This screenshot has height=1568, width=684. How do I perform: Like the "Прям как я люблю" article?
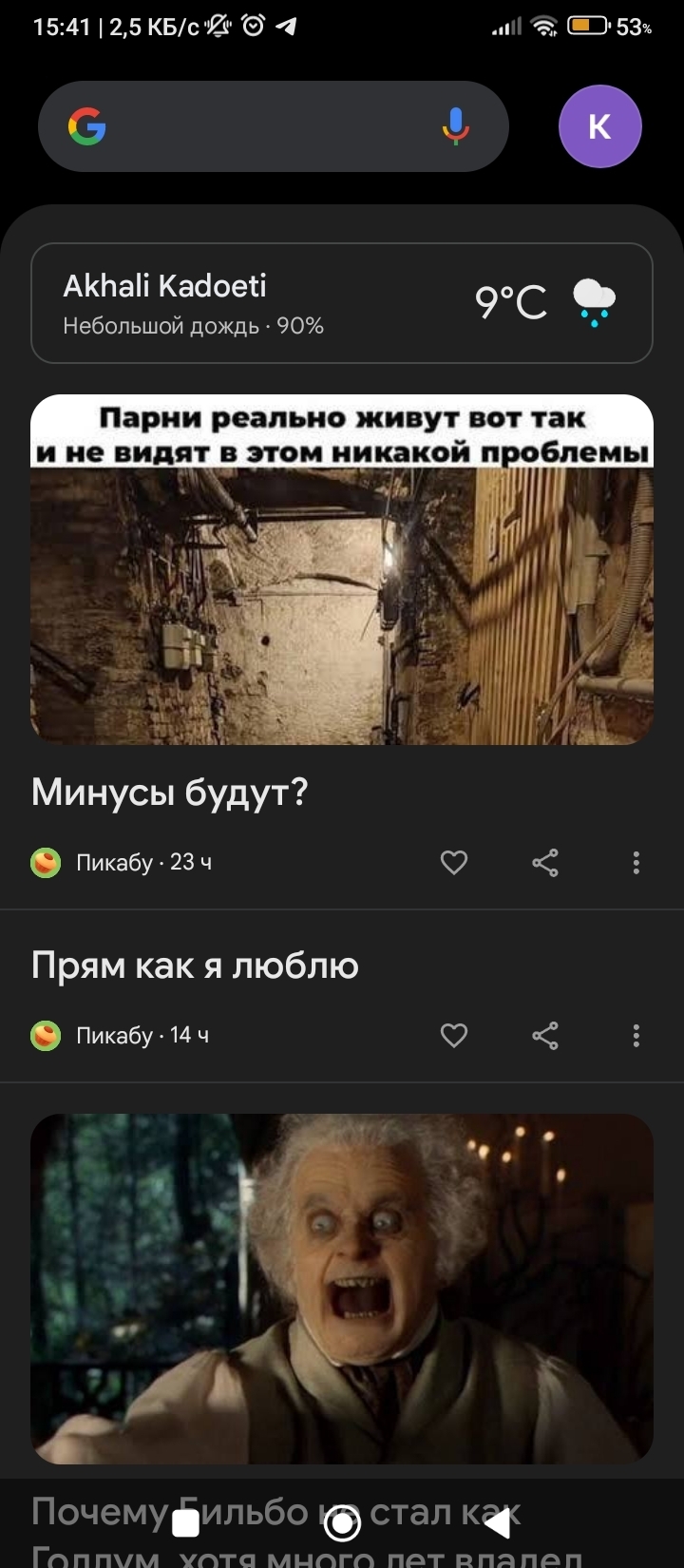[454, 1036]
